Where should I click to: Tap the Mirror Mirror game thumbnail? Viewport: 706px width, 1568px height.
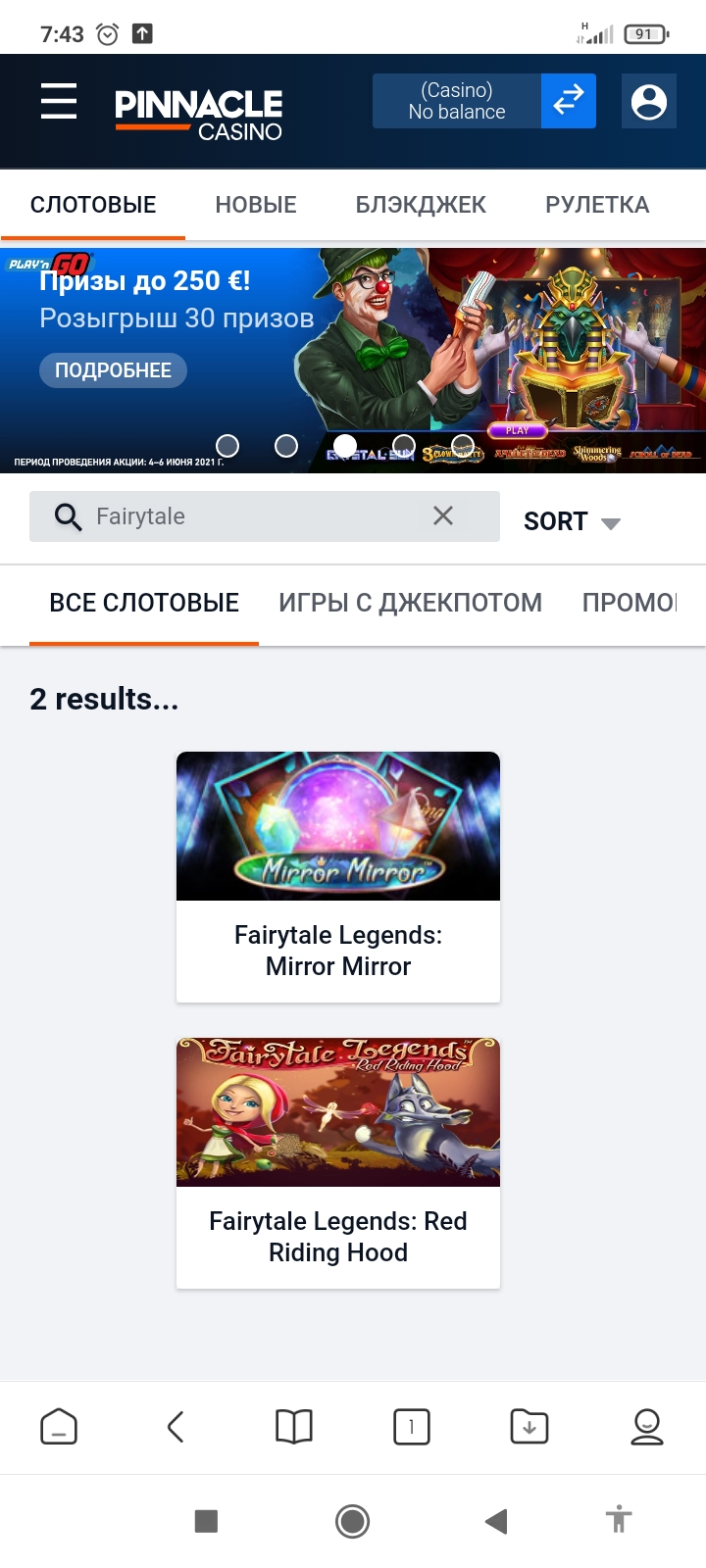[337, 825]
